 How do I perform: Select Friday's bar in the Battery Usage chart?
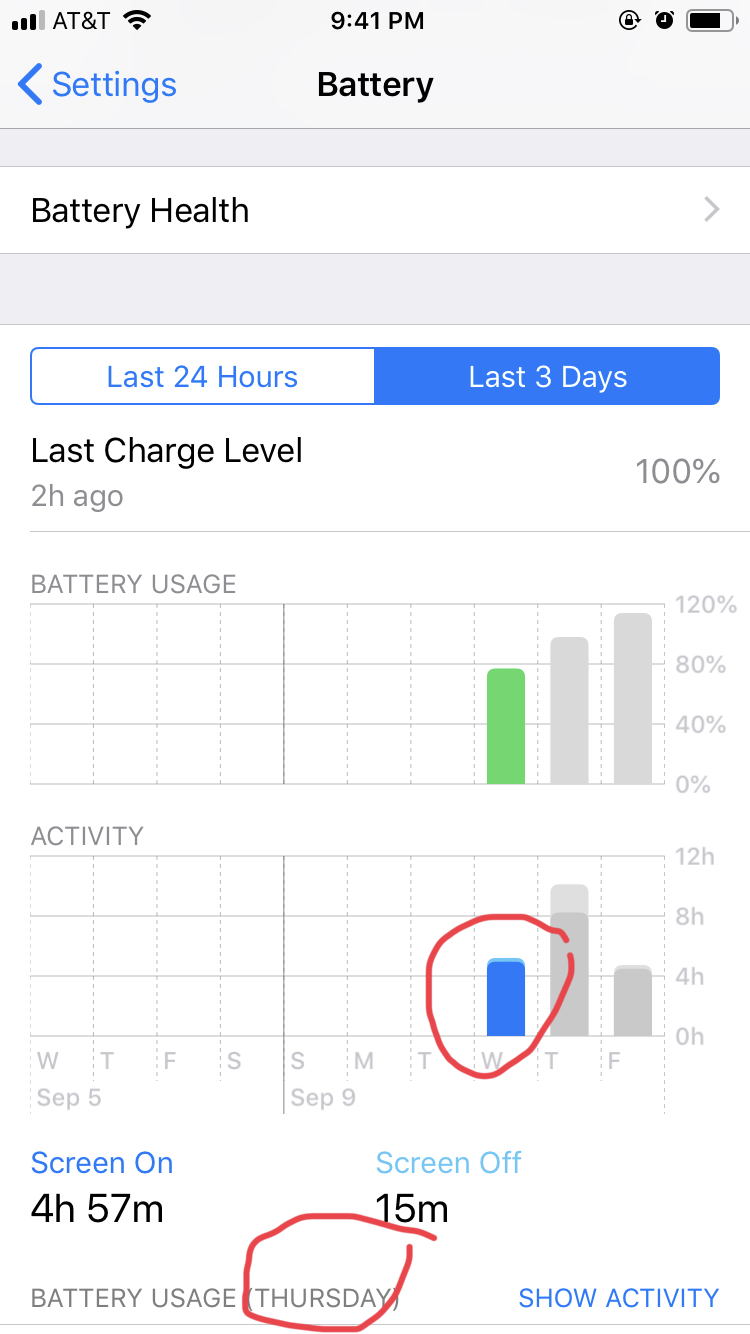click(633, 698)
